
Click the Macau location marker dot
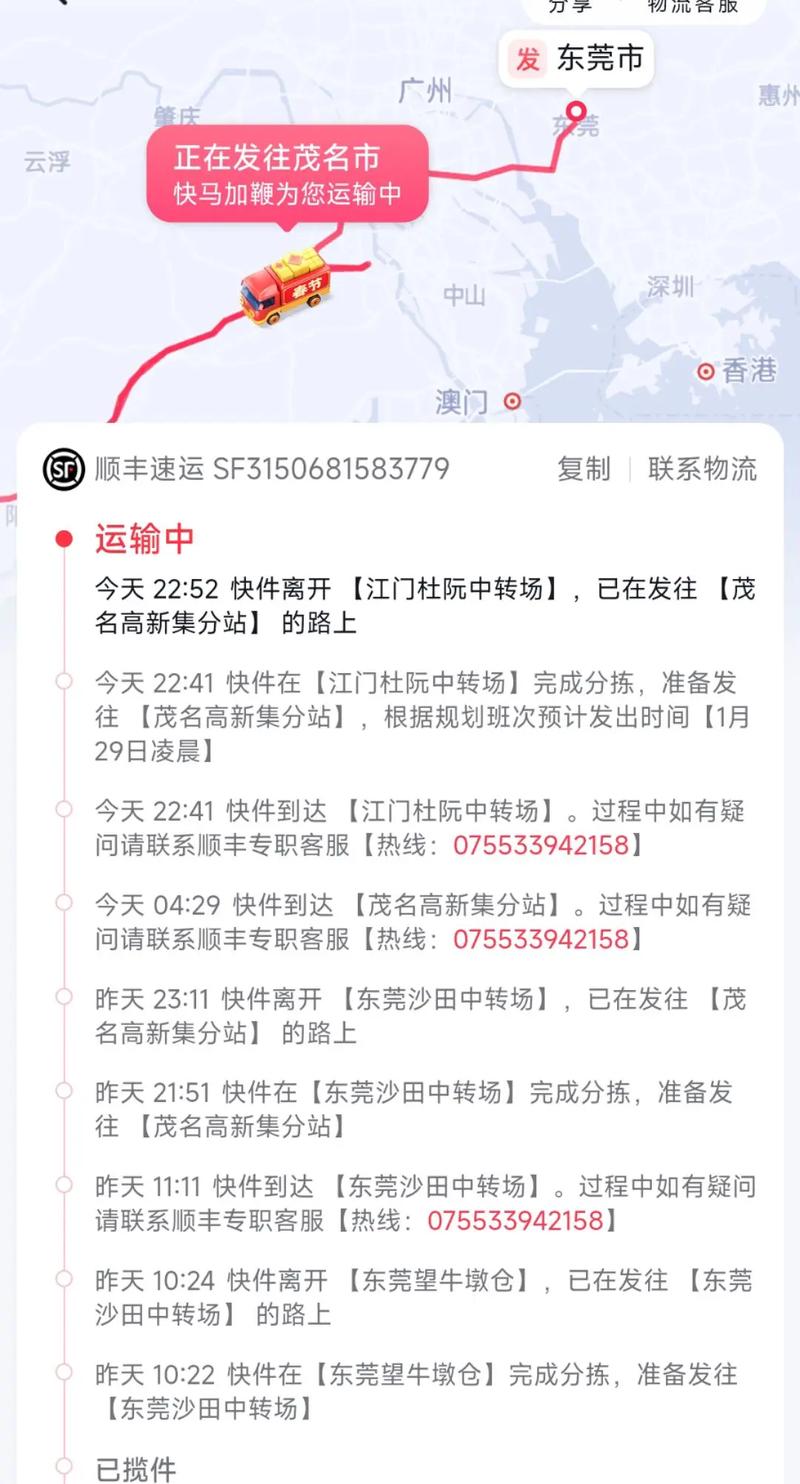coord(510,399)
